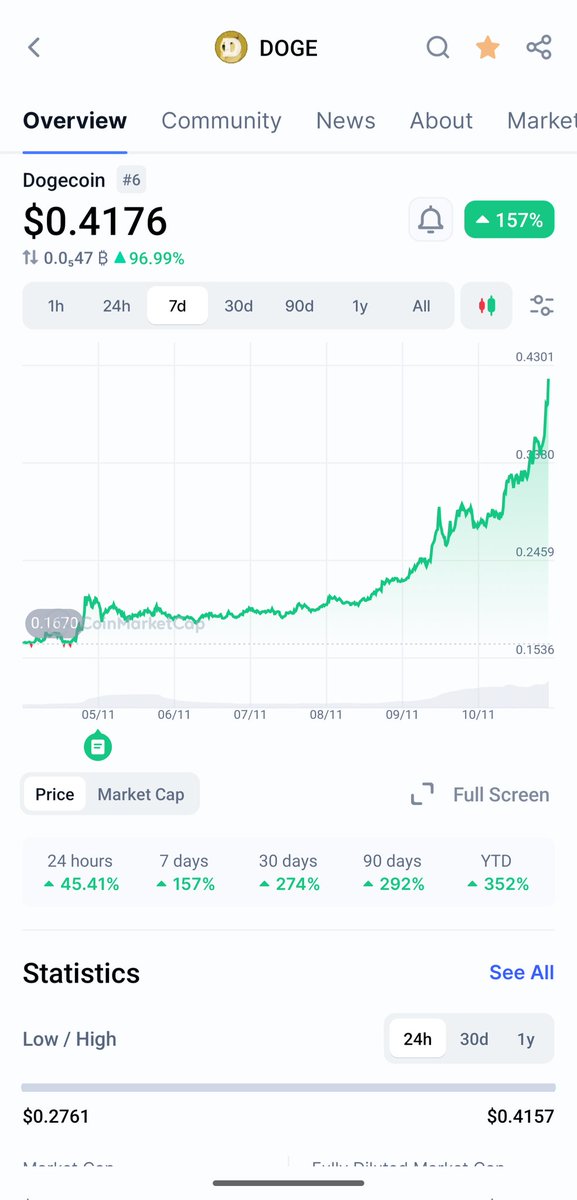577x1200 pixels.
Task: Select the 90d chart range
Action: 299,306
